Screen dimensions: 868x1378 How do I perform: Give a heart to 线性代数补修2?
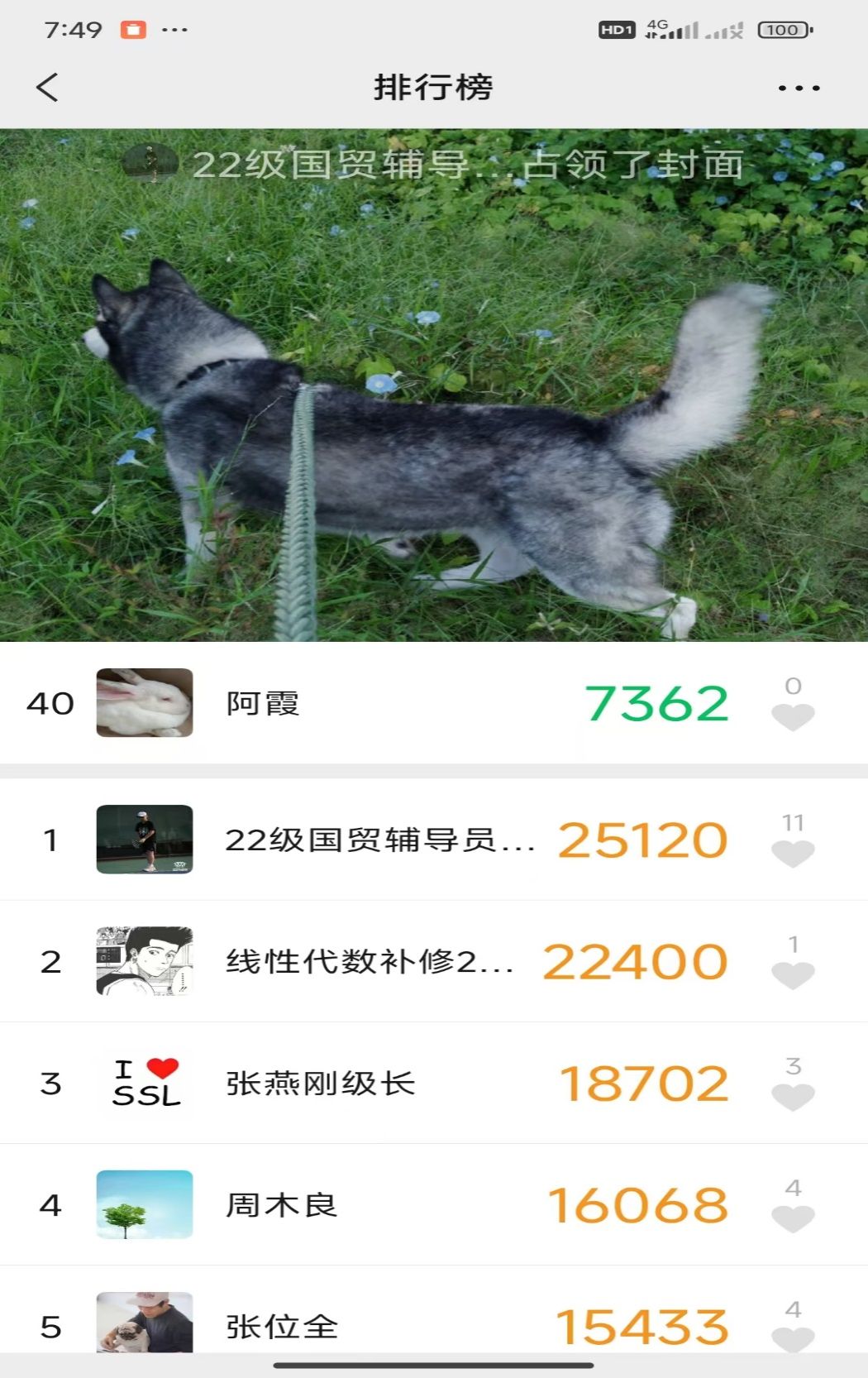793,974
